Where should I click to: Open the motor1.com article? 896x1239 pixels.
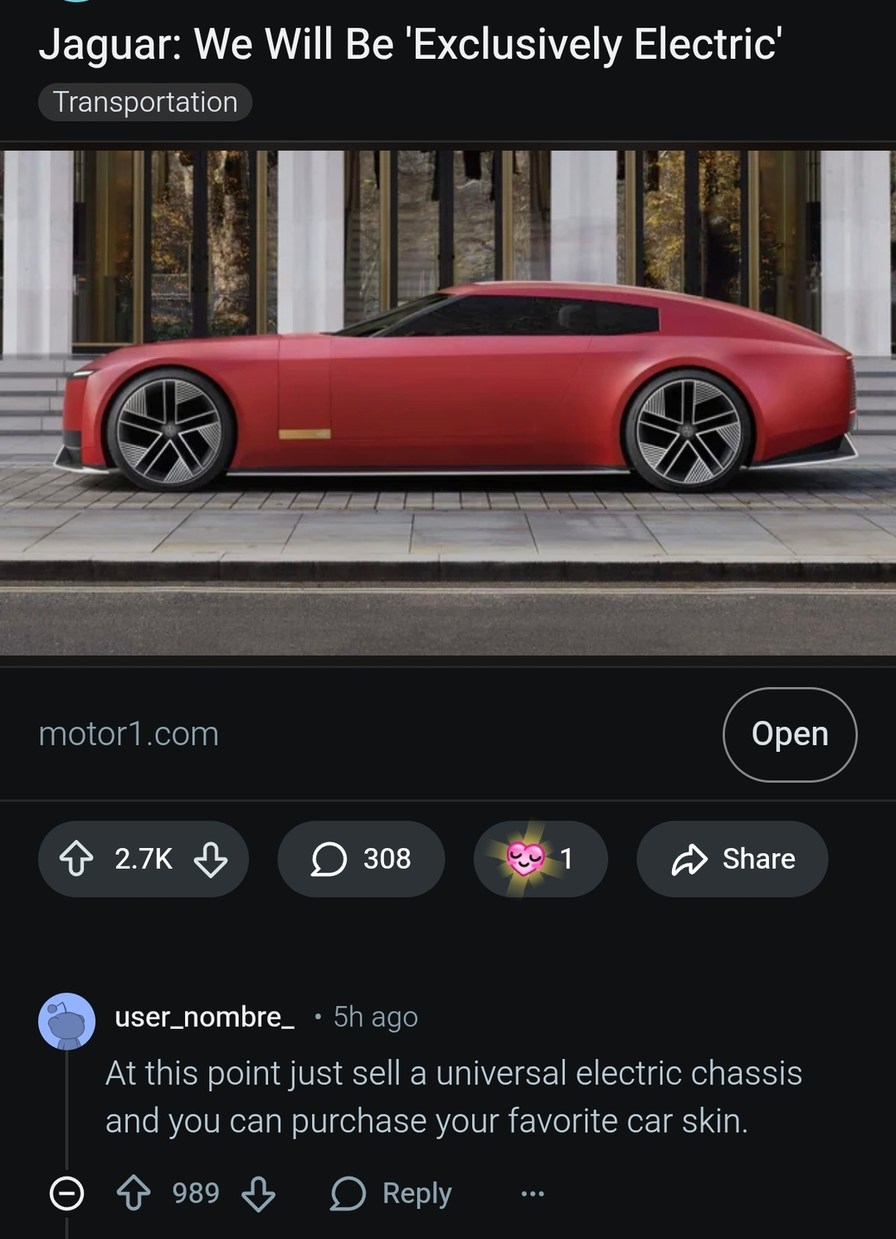tap(128, 733)
